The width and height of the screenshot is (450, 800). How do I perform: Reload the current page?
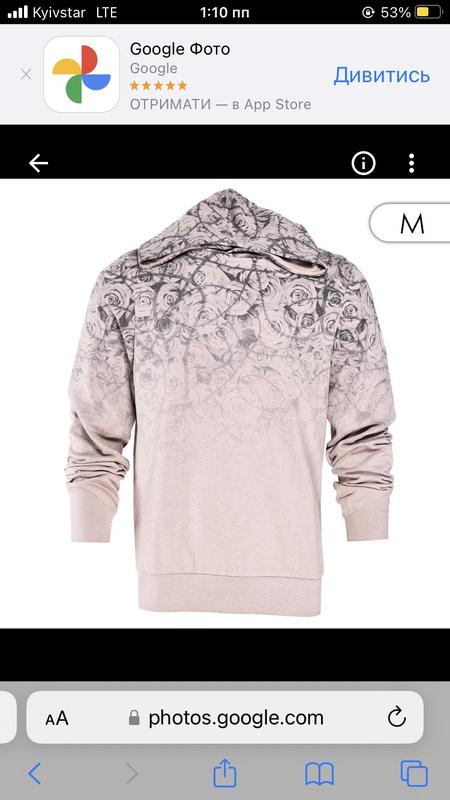coord(396,718)
